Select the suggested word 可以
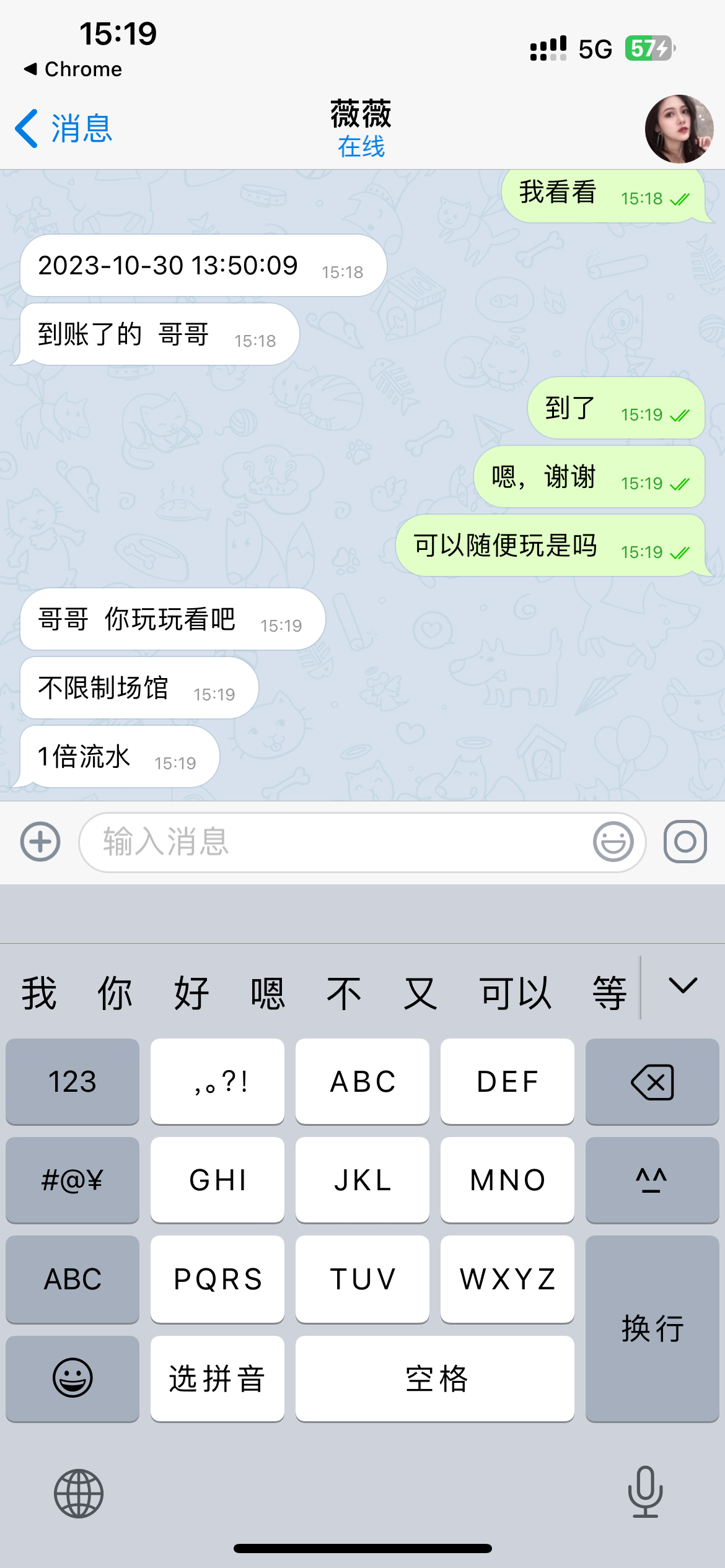 (515, 993)
